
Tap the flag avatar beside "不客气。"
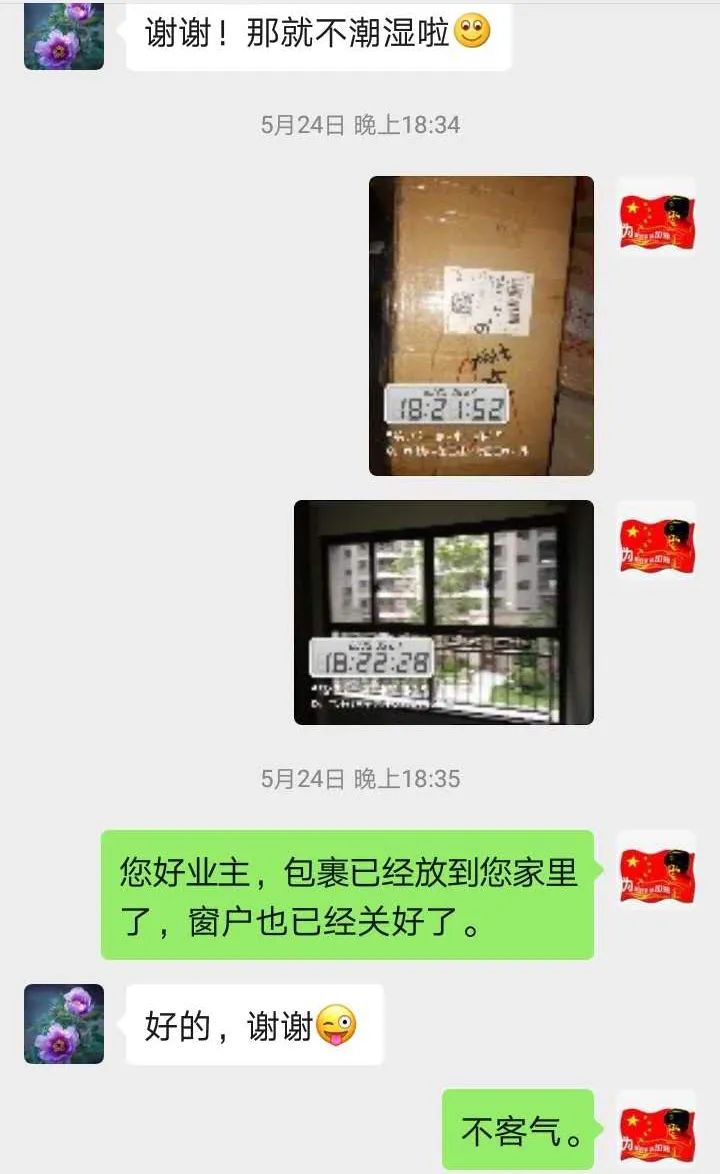[x=656, y=1128]
